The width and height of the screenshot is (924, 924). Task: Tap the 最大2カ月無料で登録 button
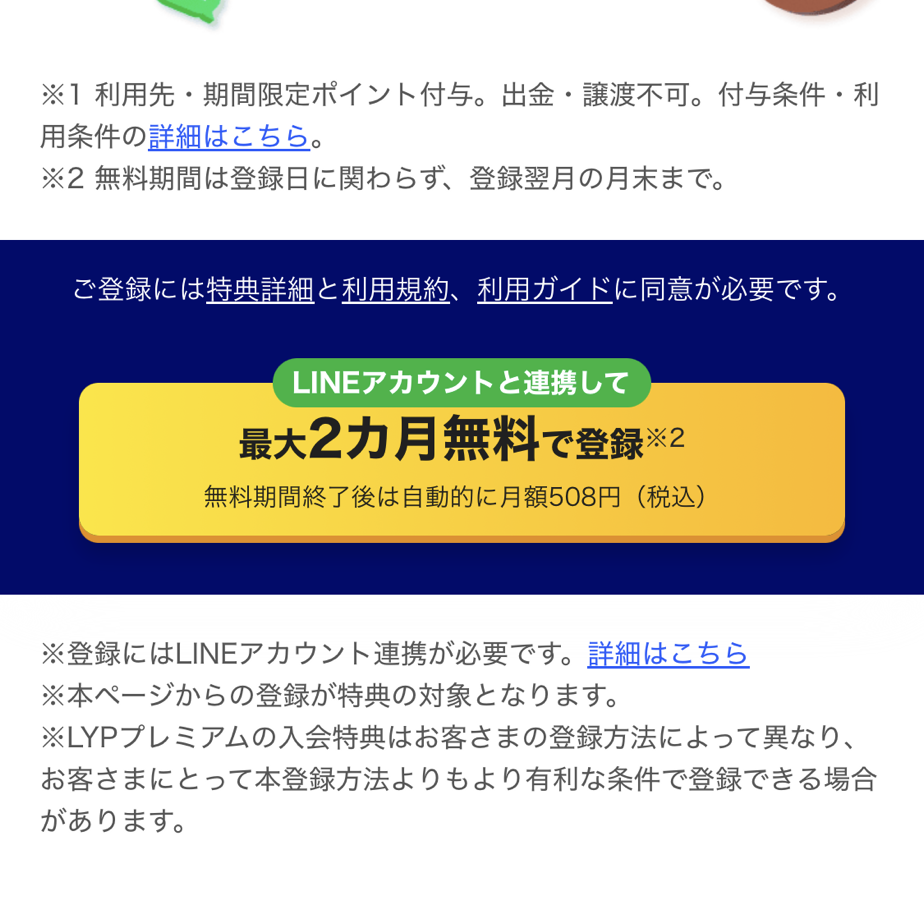[x=461, y=462]
